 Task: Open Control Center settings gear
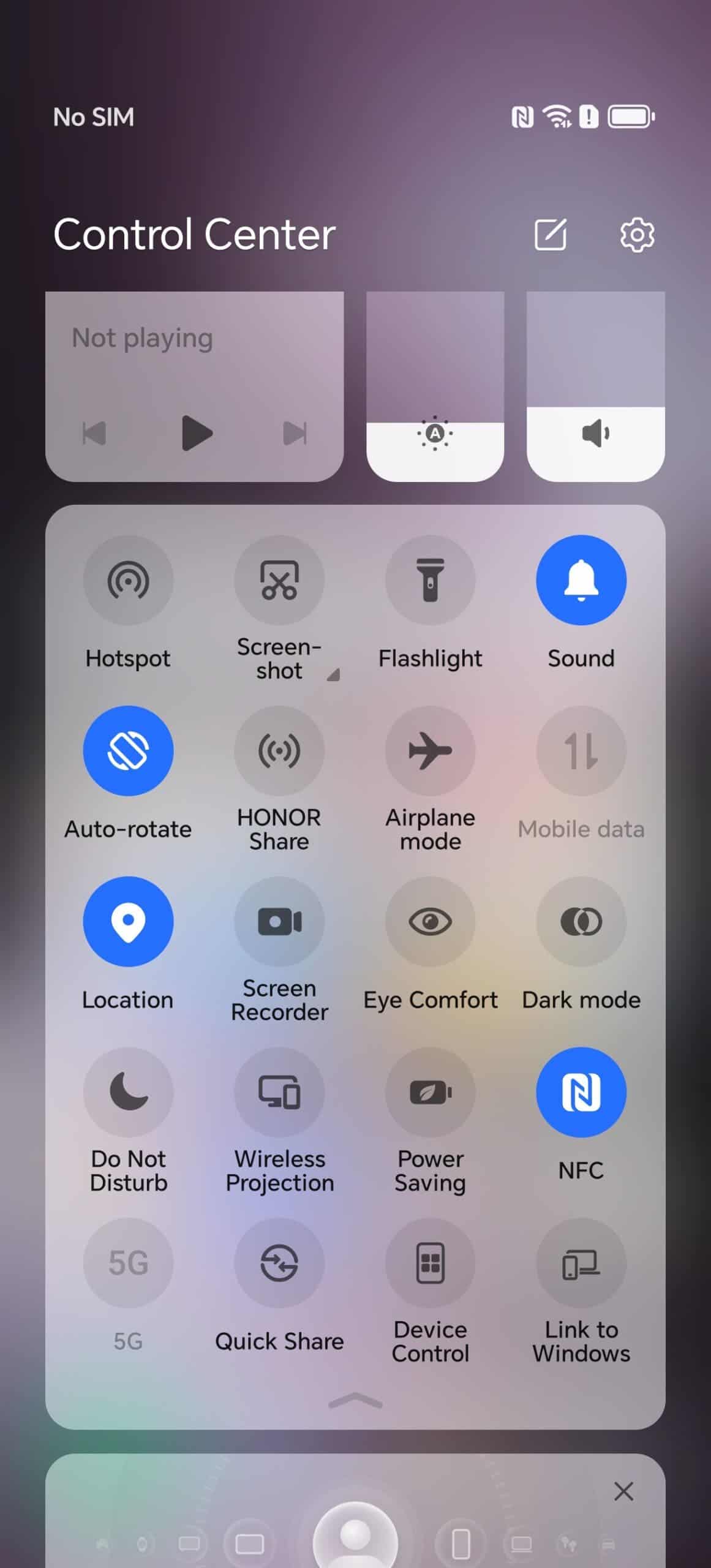tap(637, 235)
